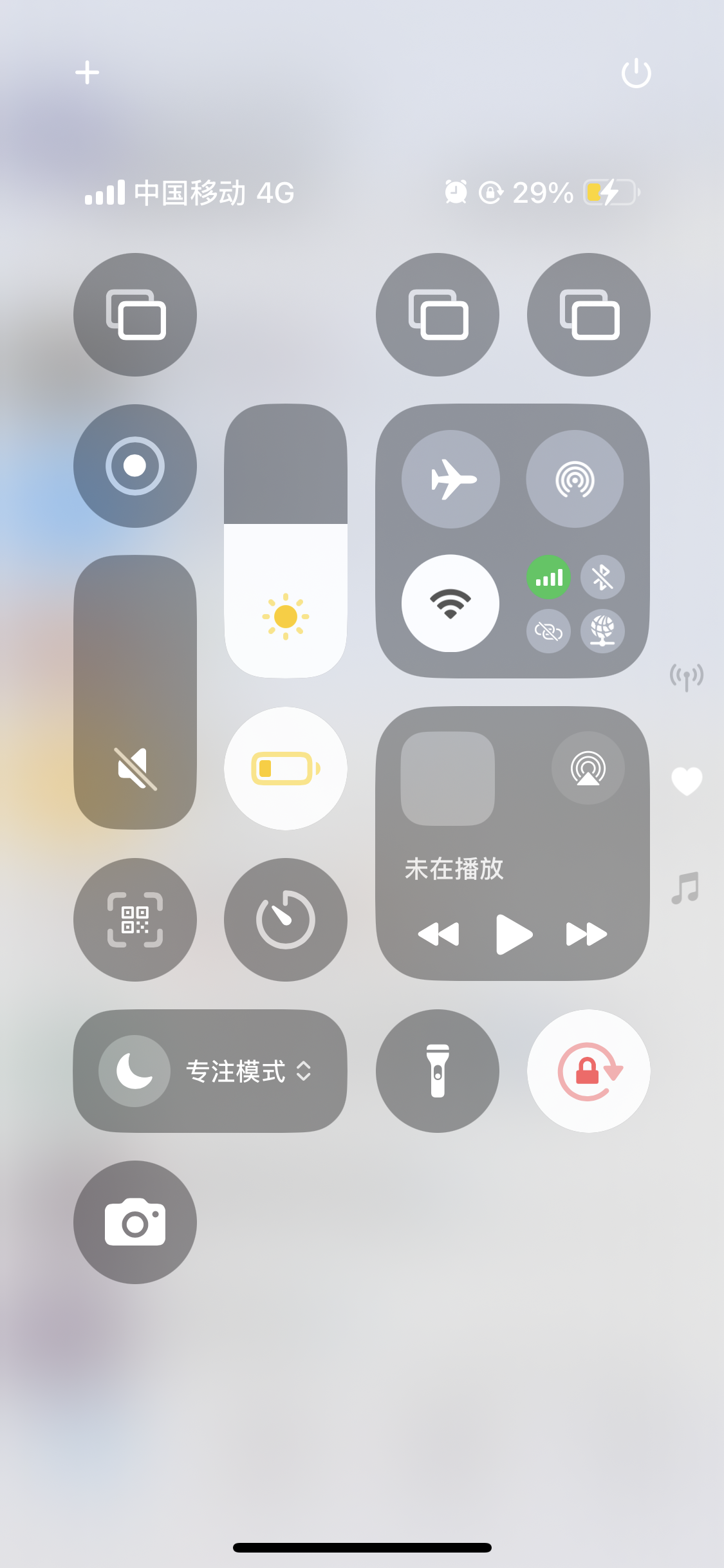Enable airplane mode
This screenshot has width=724, height=1568.
[450, 479]
